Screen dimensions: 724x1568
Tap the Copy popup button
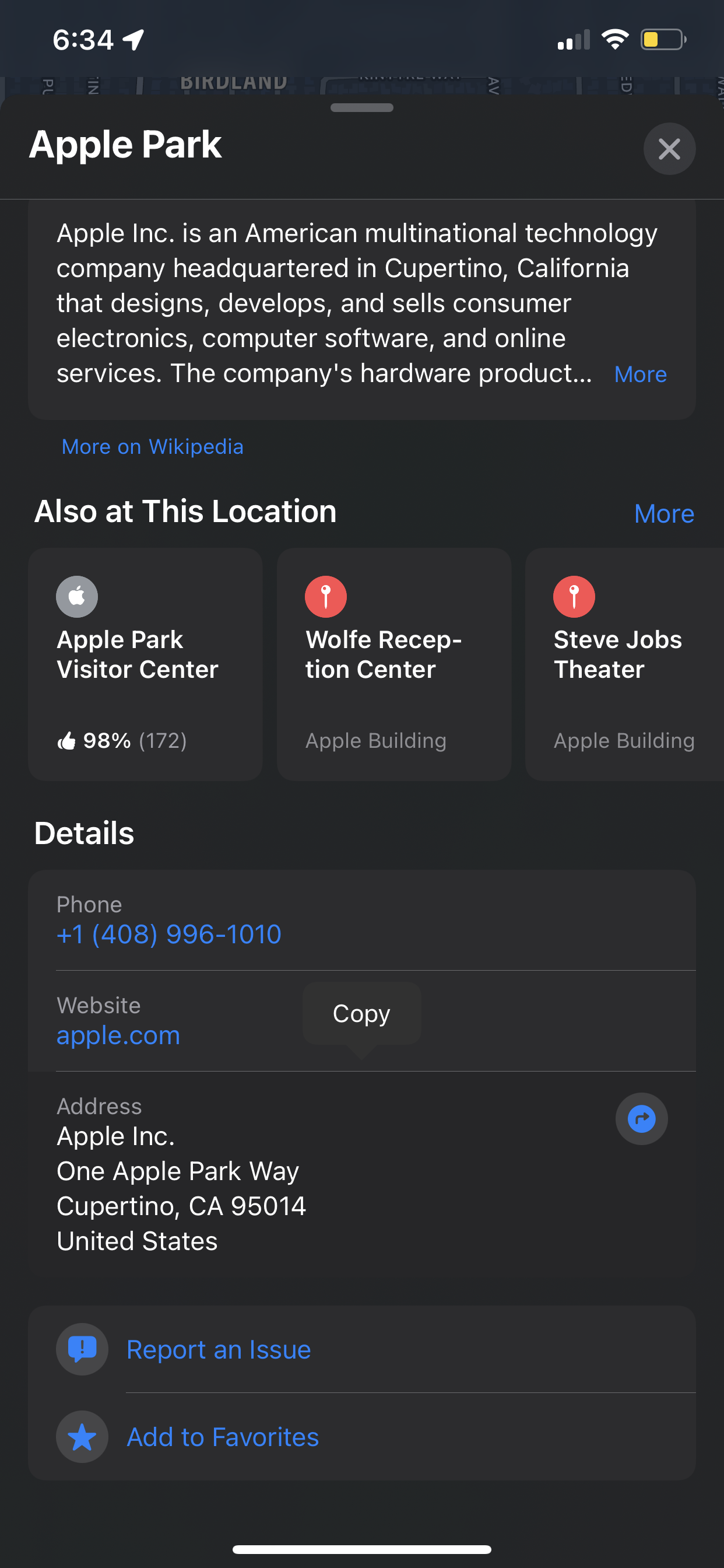pos(361,1013)
